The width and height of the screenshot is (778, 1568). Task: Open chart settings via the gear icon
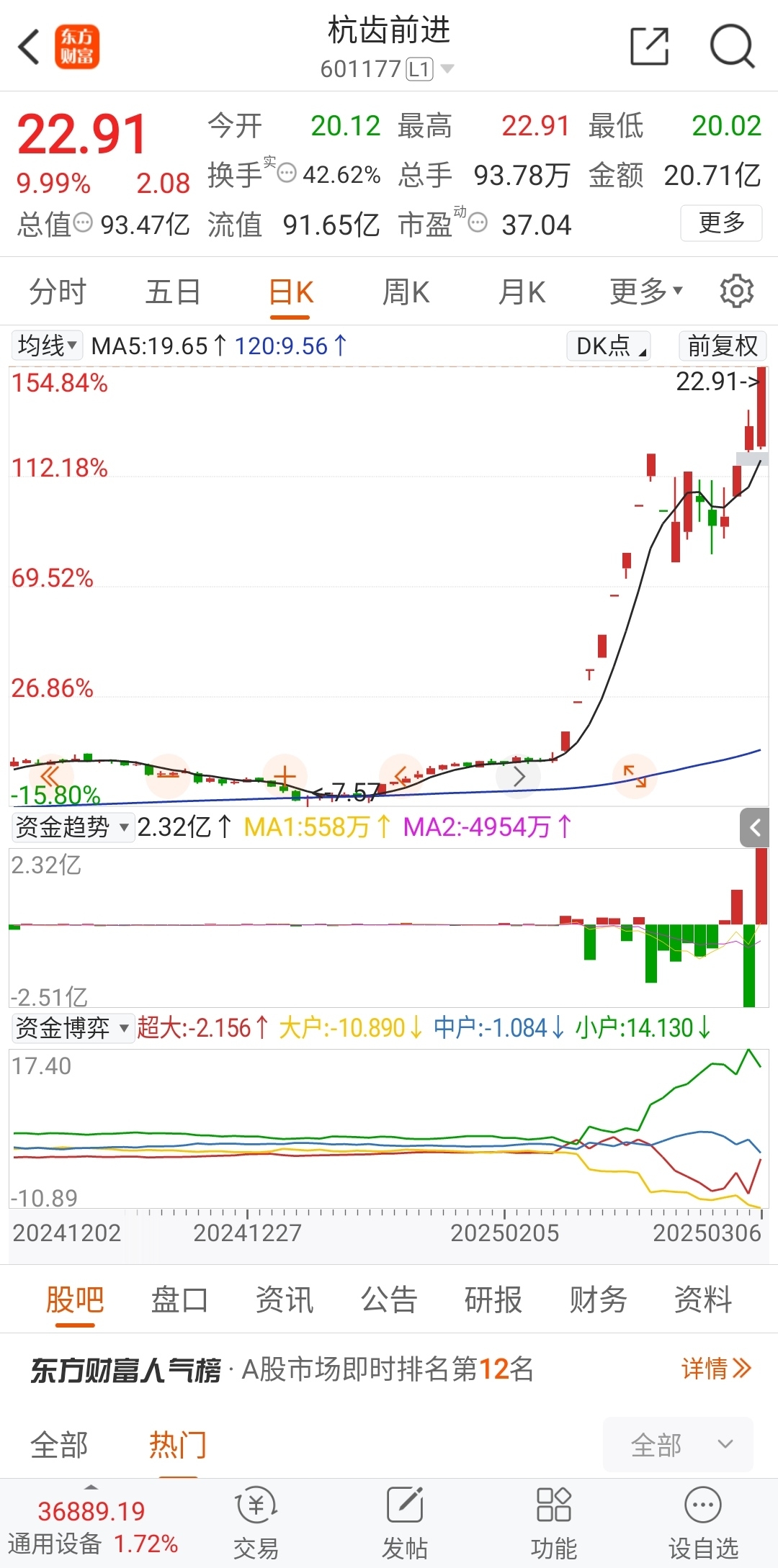click(x=735, y=291)
